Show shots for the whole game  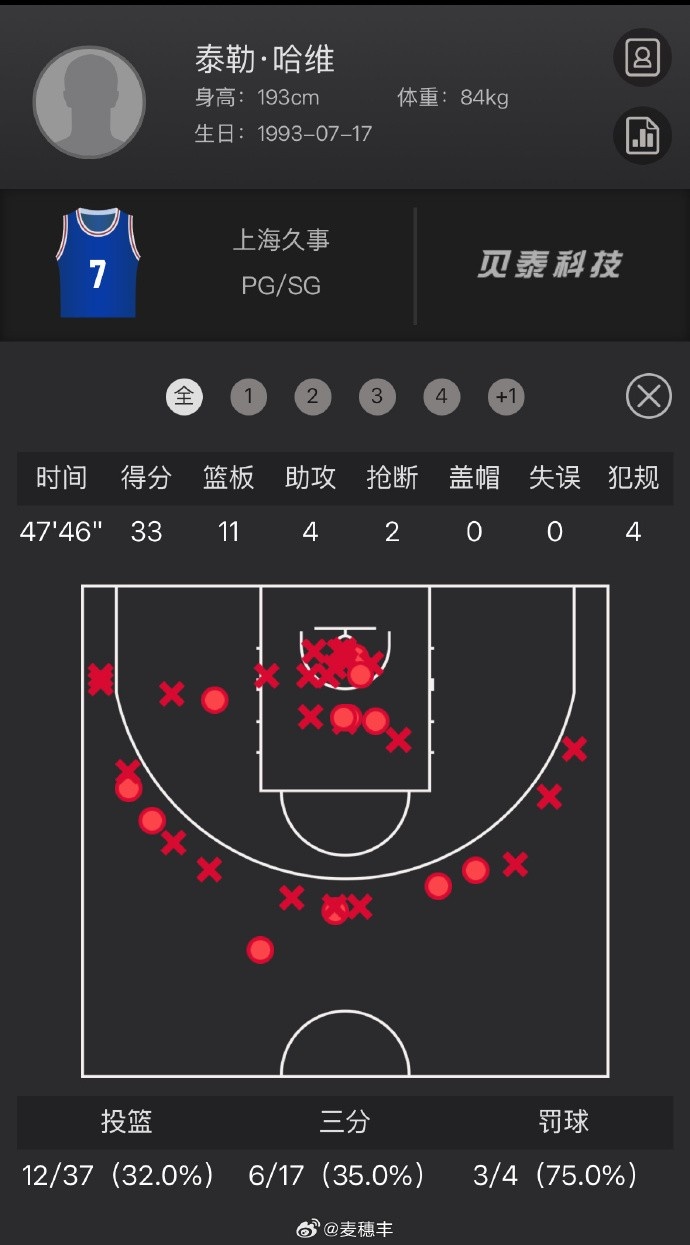184,397
